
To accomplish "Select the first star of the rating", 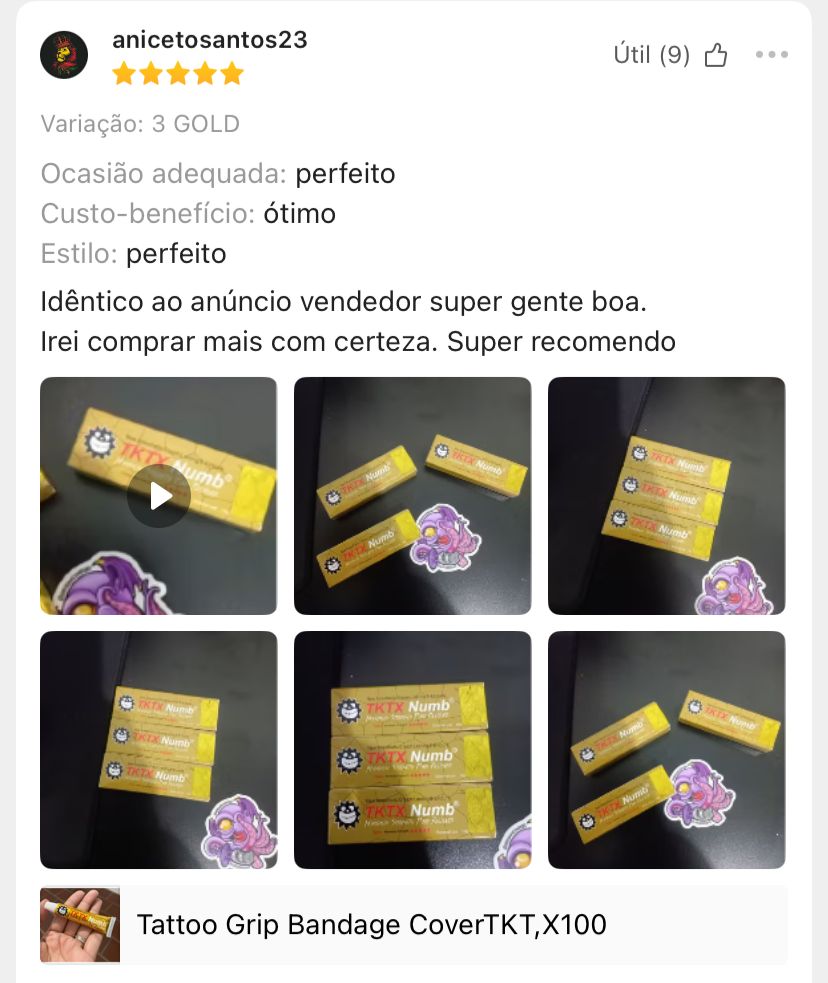I will [x=124, y=73].
